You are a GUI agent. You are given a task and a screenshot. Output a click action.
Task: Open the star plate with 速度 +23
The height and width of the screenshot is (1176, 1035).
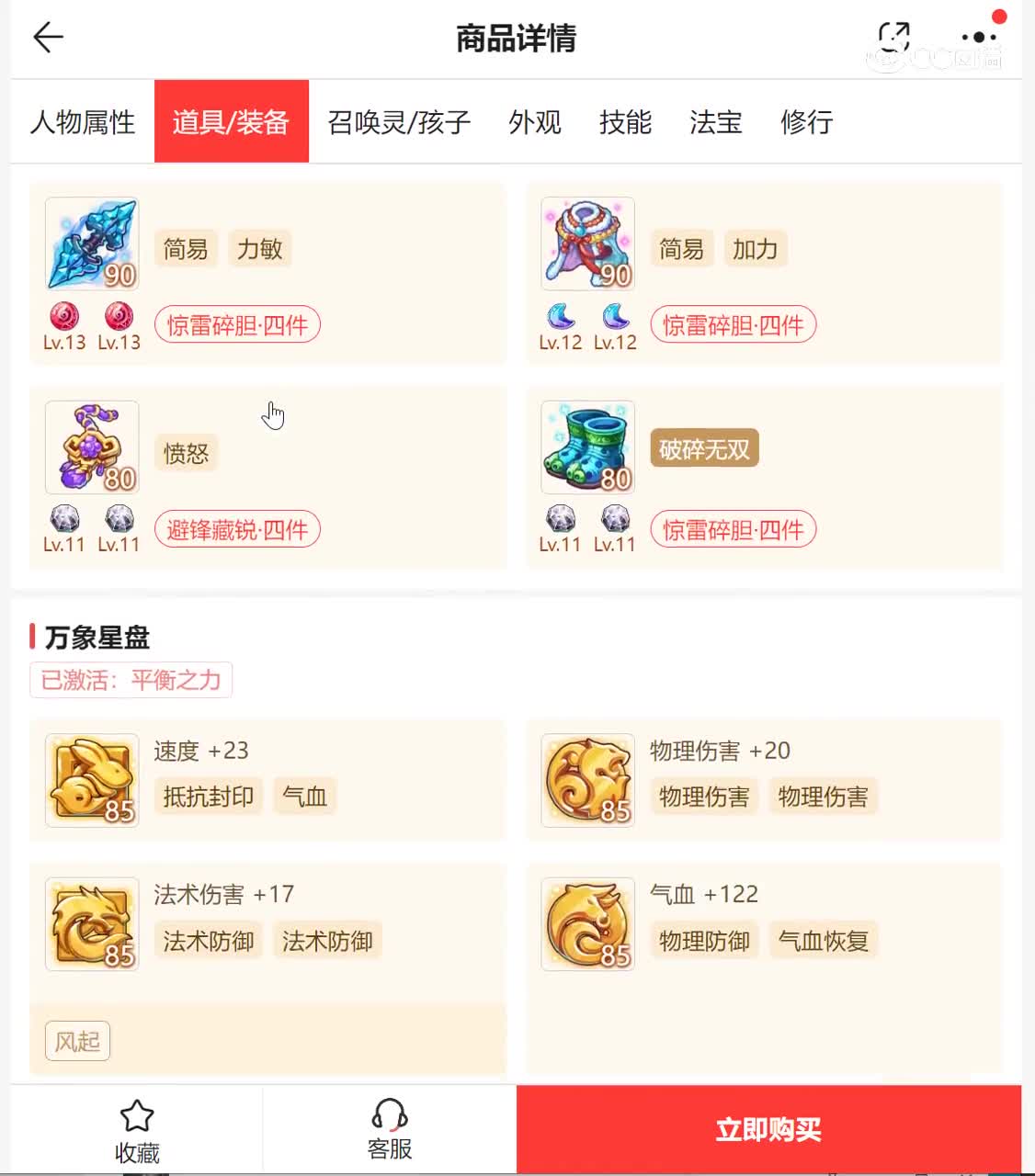coord(92,780)
